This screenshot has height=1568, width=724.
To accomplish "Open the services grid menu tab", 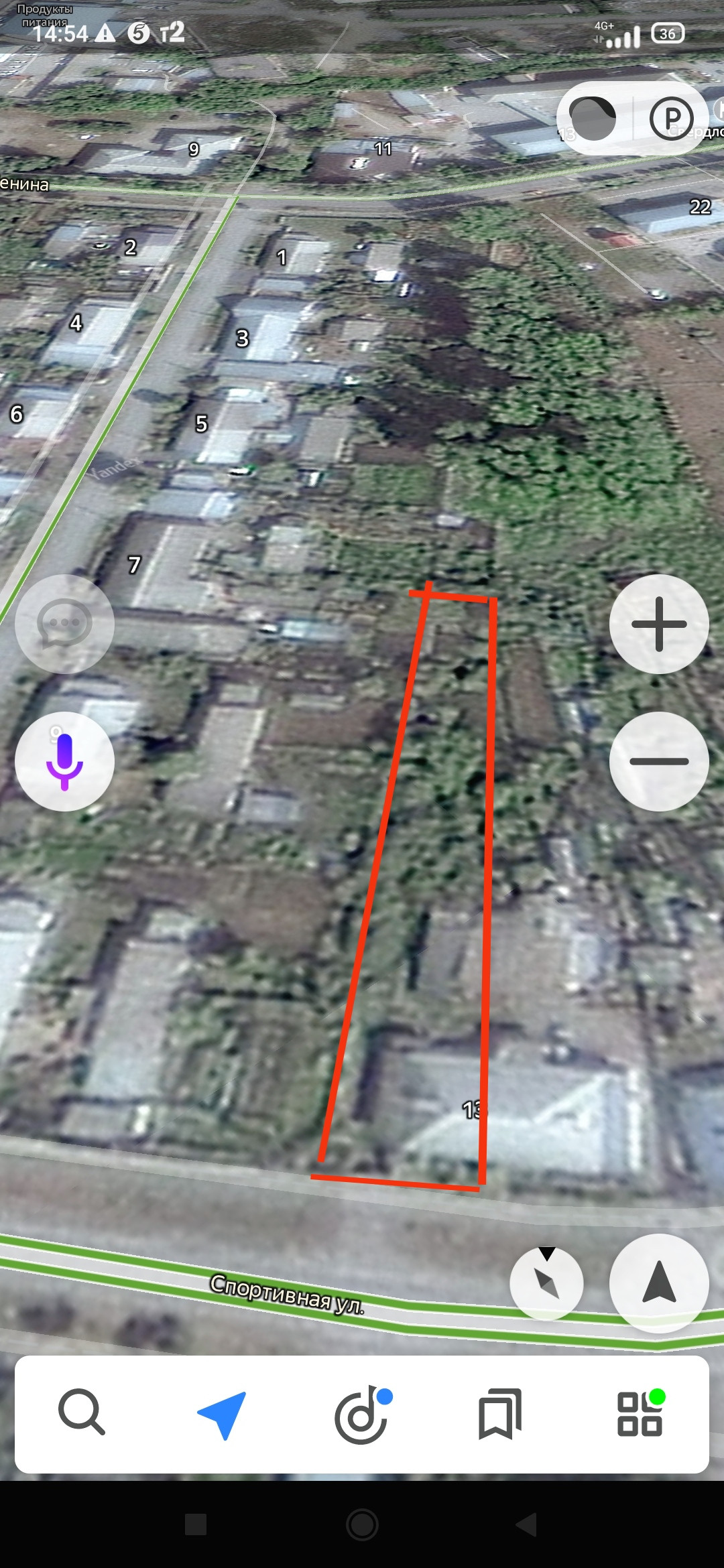I will coord(640,1413).
